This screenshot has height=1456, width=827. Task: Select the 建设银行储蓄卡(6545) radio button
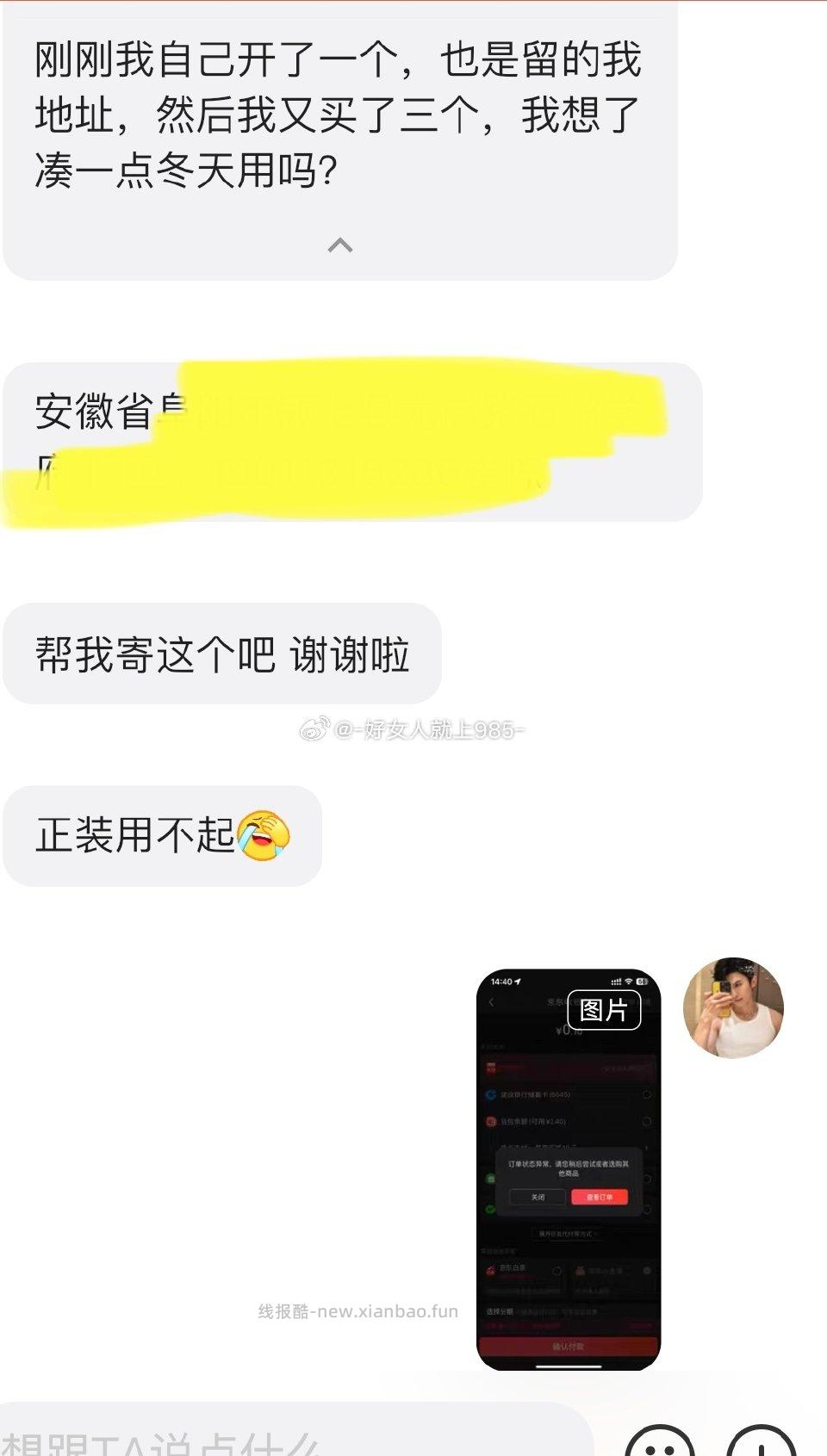tap(648, 1094)
